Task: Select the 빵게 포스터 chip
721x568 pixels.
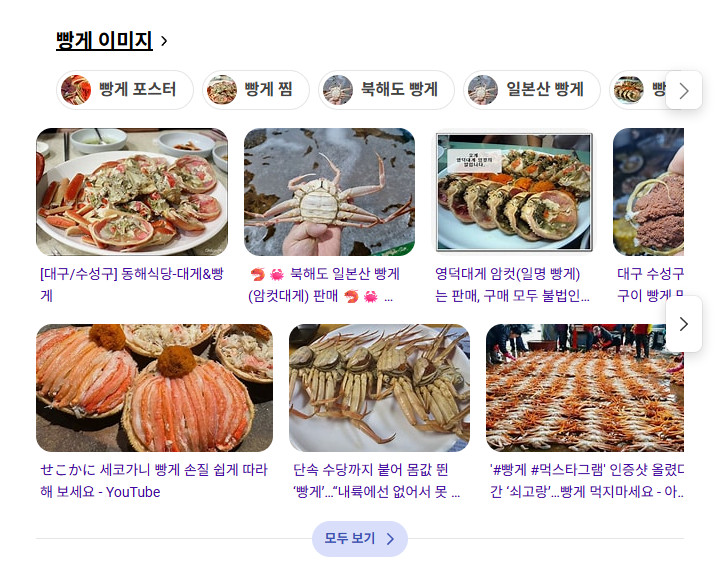Action: coord(125,90)
